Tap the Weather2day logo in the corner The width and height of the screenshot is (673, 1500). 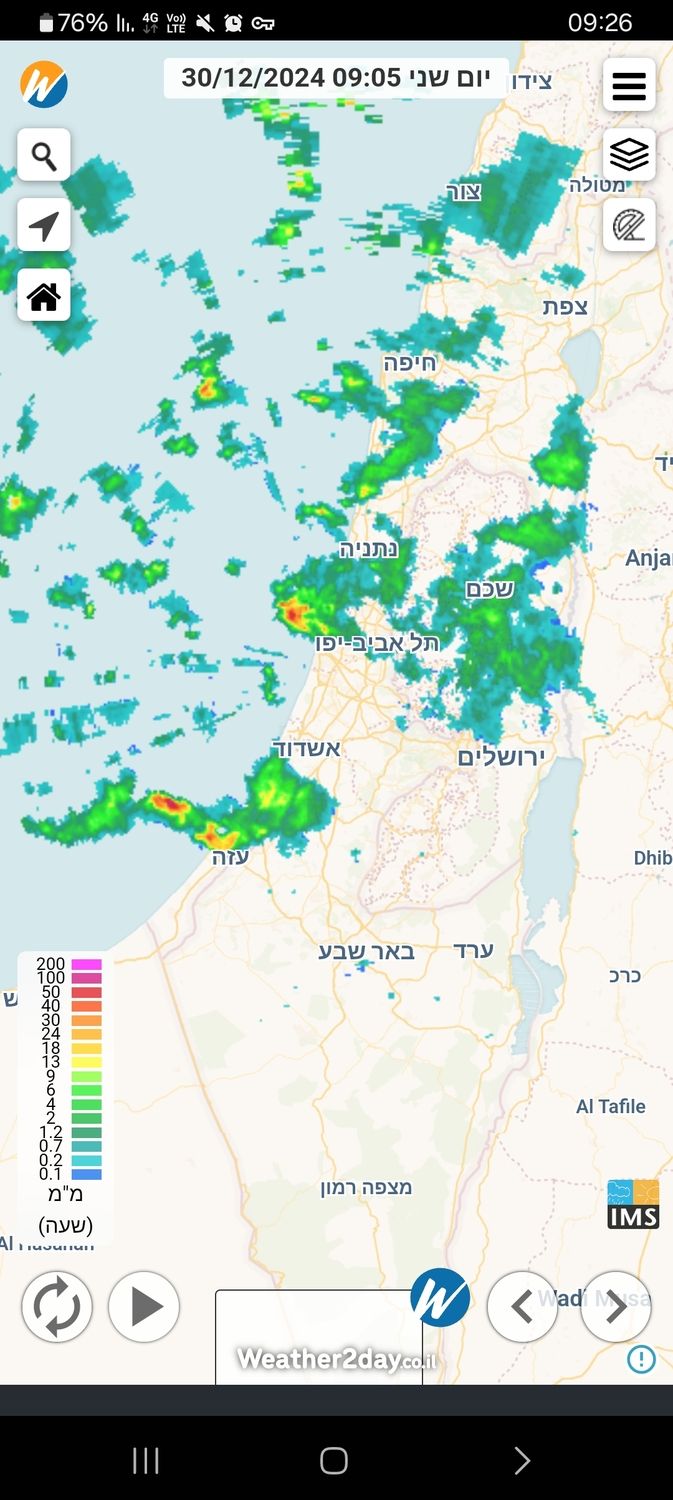coord(44,84)
